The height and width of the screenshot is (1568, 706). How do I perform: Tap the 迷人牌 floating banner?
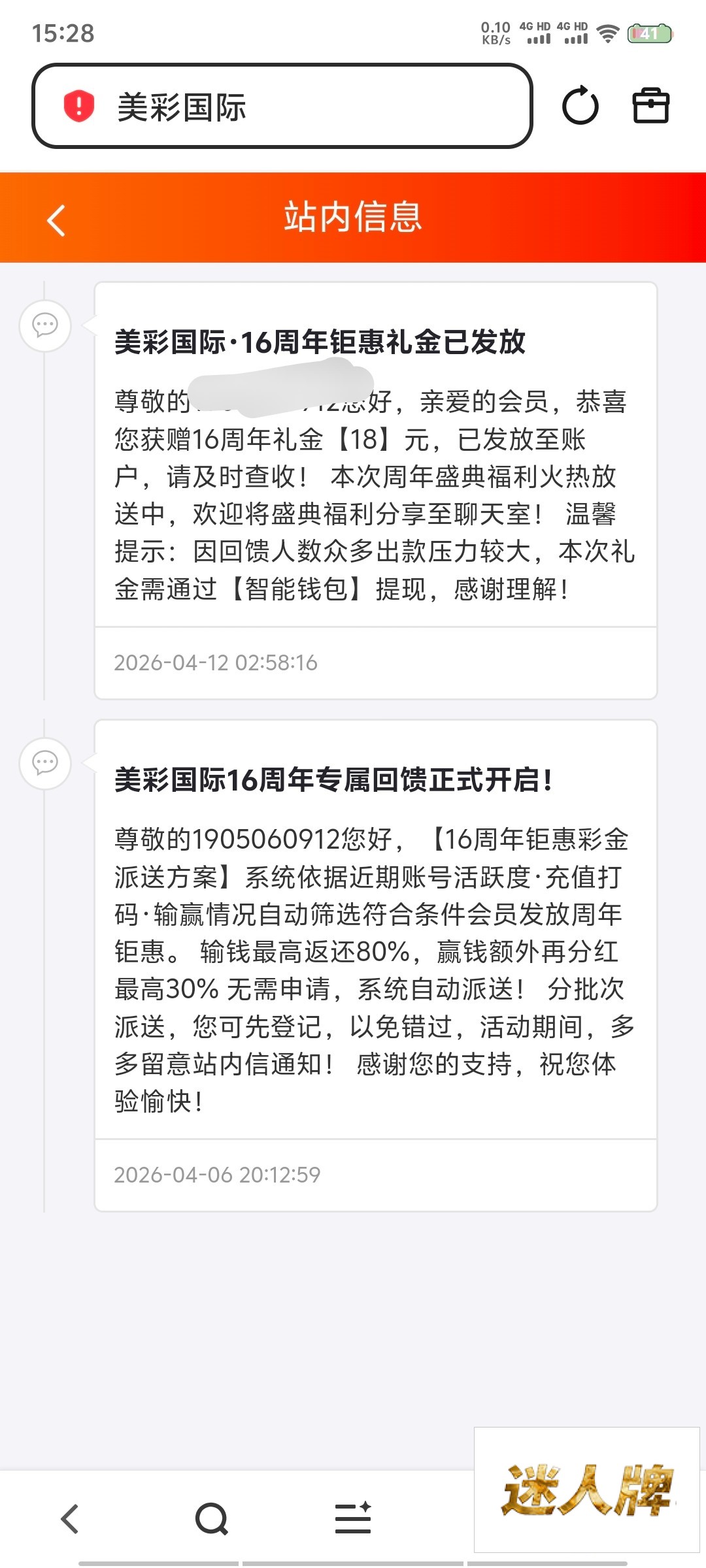point(586,1490)
